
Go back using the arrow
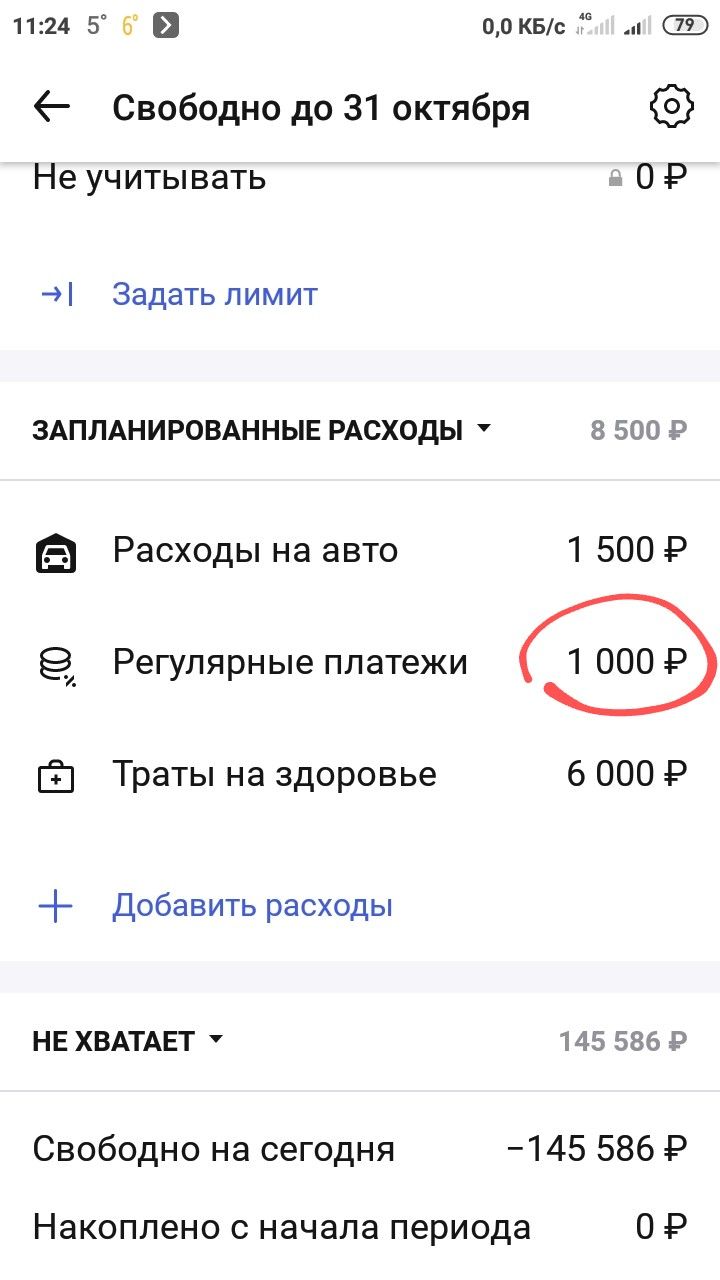52,107
